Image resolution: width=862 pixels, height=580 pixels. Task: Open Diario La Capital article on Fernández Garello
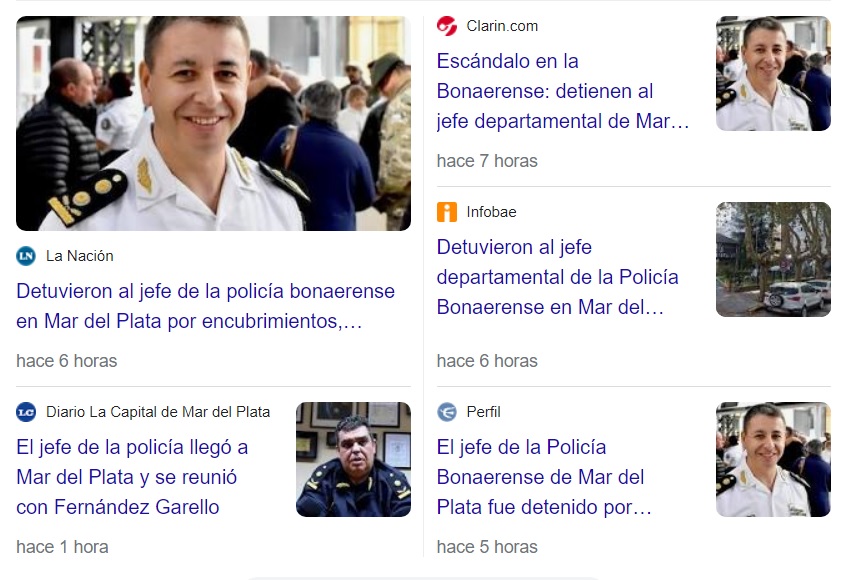132,477
